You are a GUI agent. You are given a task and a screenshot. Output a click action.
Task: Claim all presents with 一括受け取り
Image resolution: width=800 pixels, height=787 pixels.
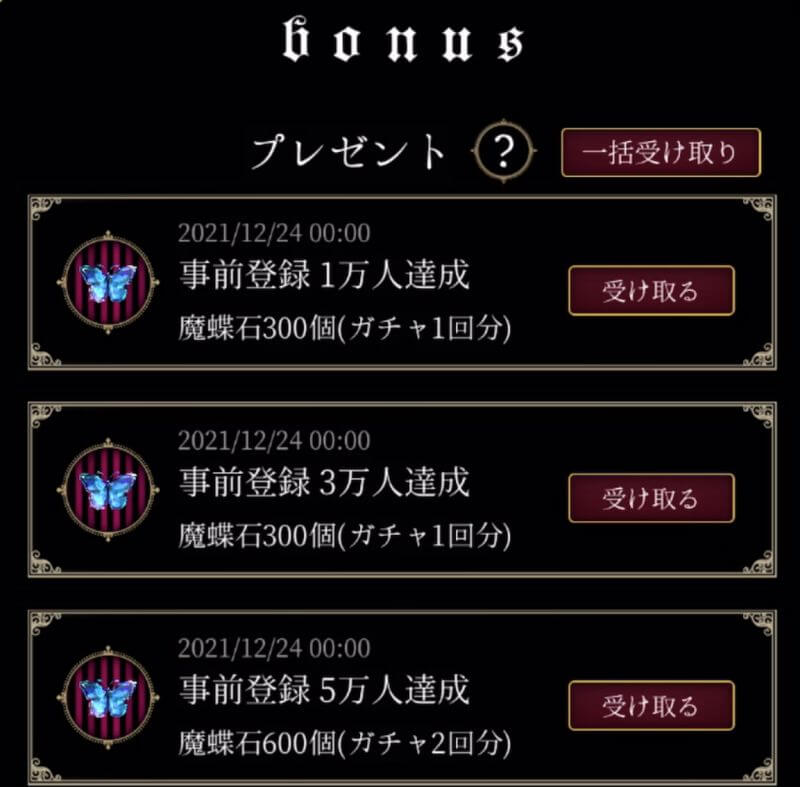[x=660, y=153]
